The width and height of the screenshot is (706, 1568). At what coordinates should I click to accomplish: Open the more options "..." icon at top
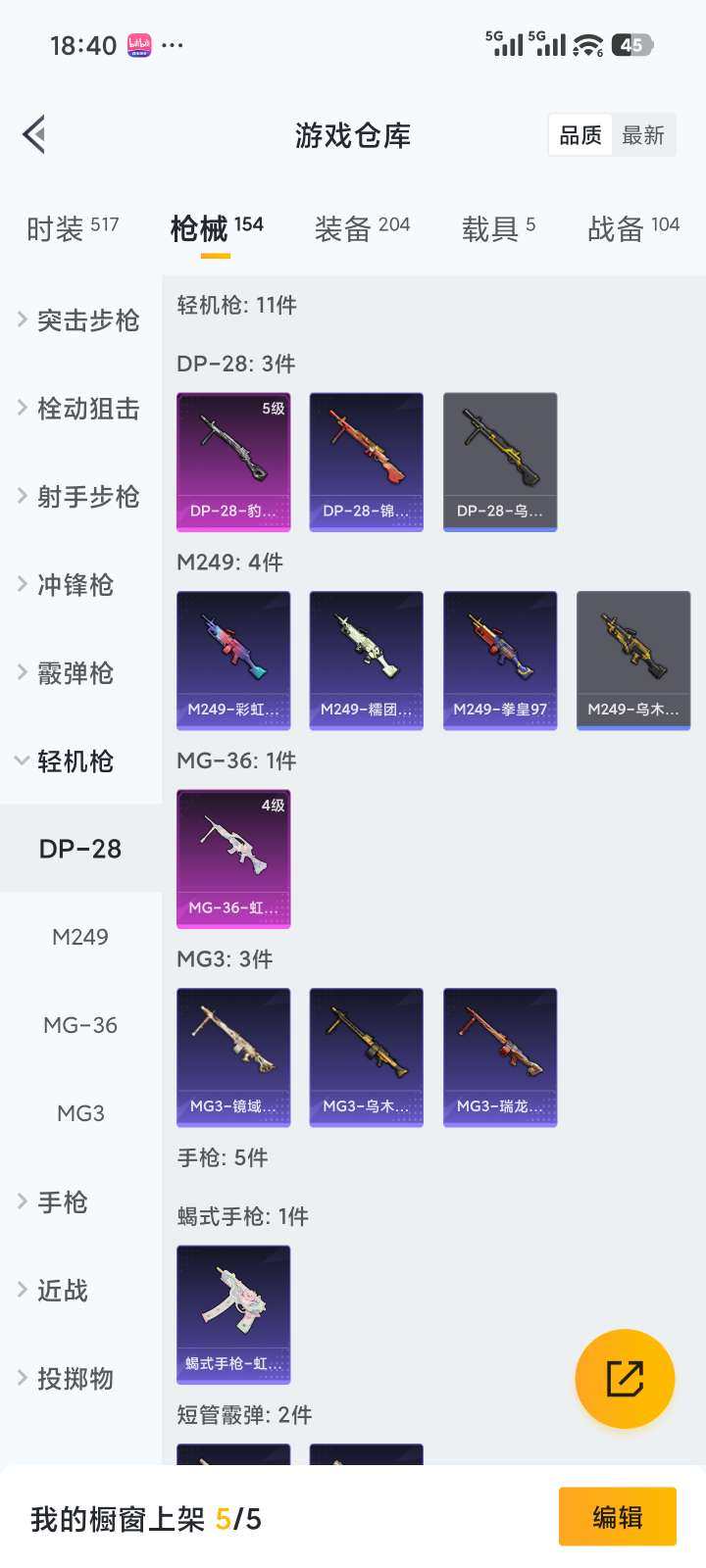pyautogui.click(x=173, y=44)
